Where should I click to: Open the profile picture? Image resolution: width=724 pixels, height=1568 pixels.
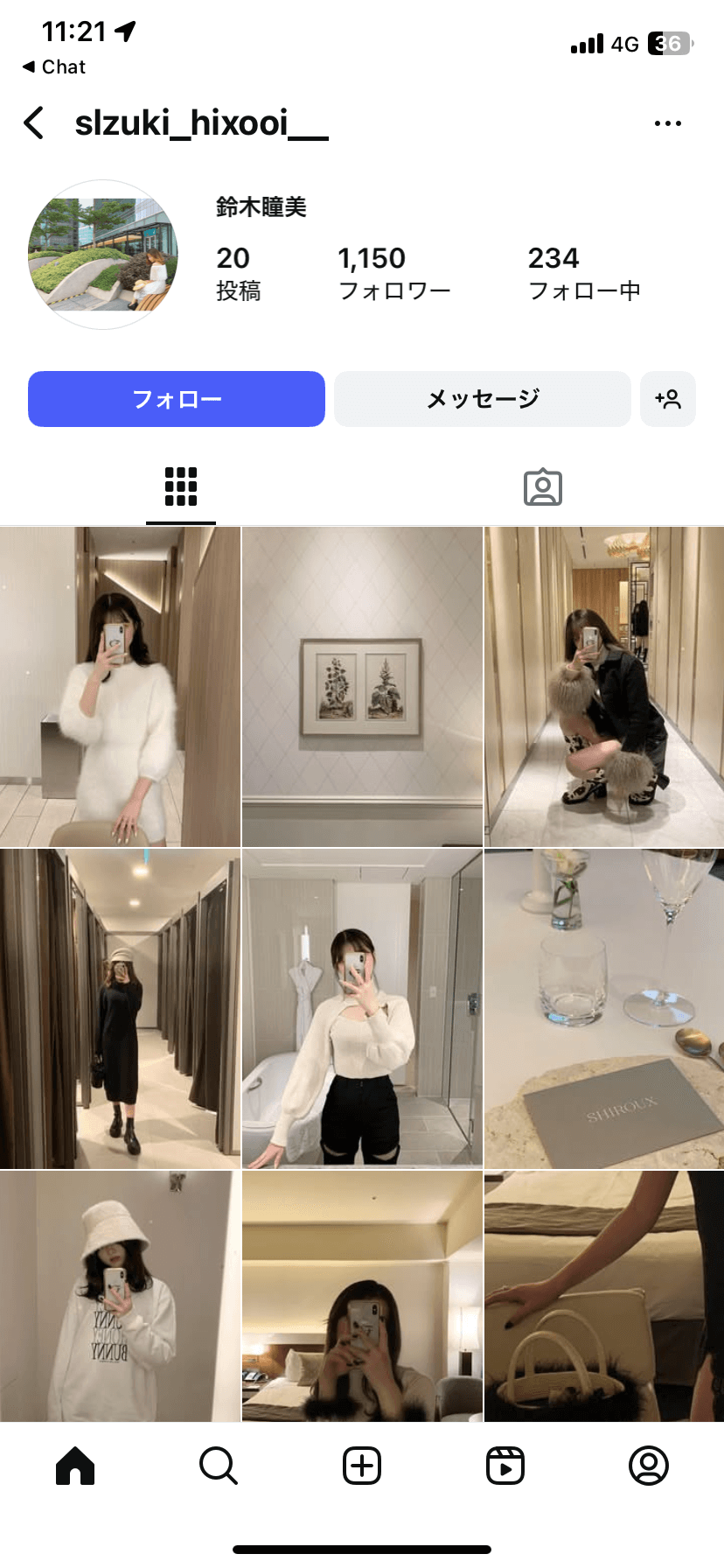(x=103, y=255)
